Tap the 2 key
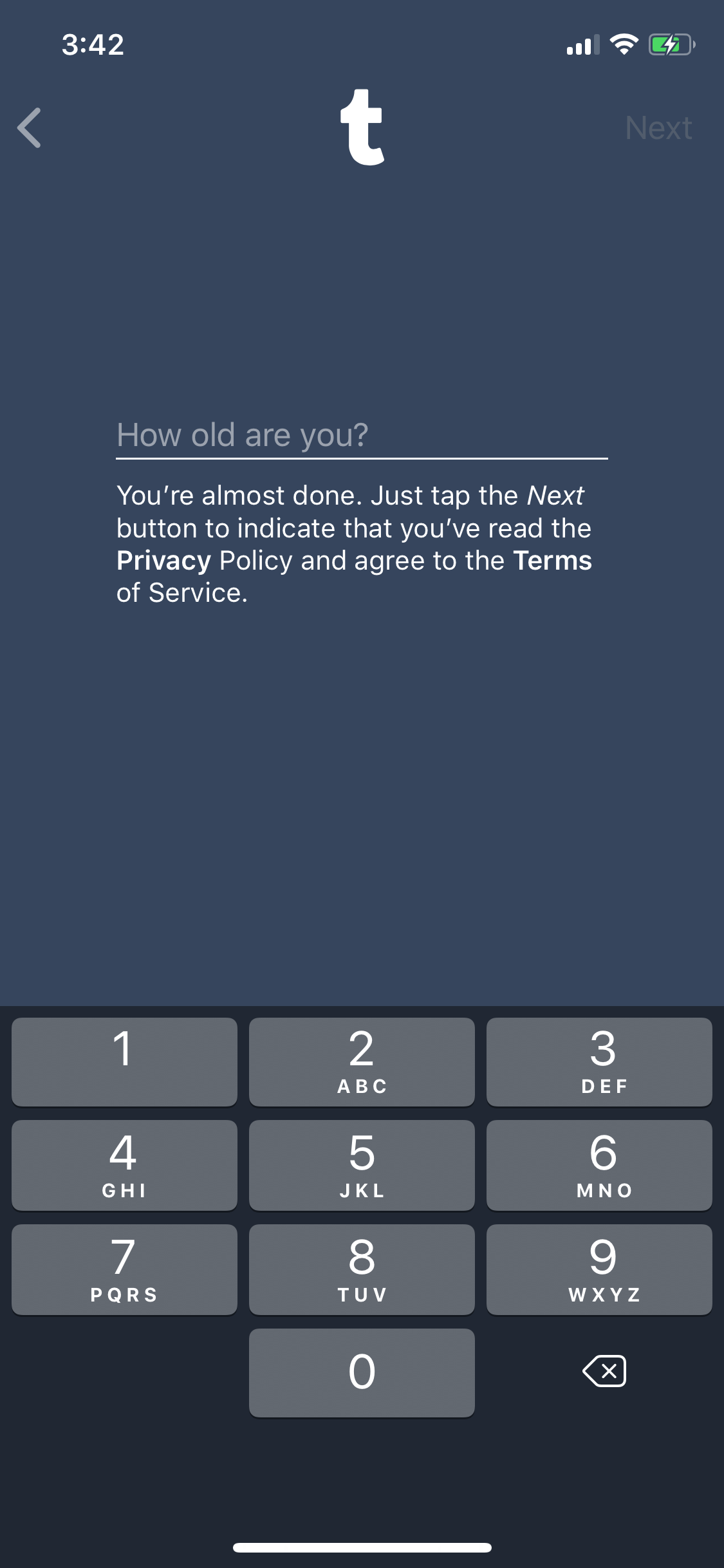 (x=362, y=1062)
